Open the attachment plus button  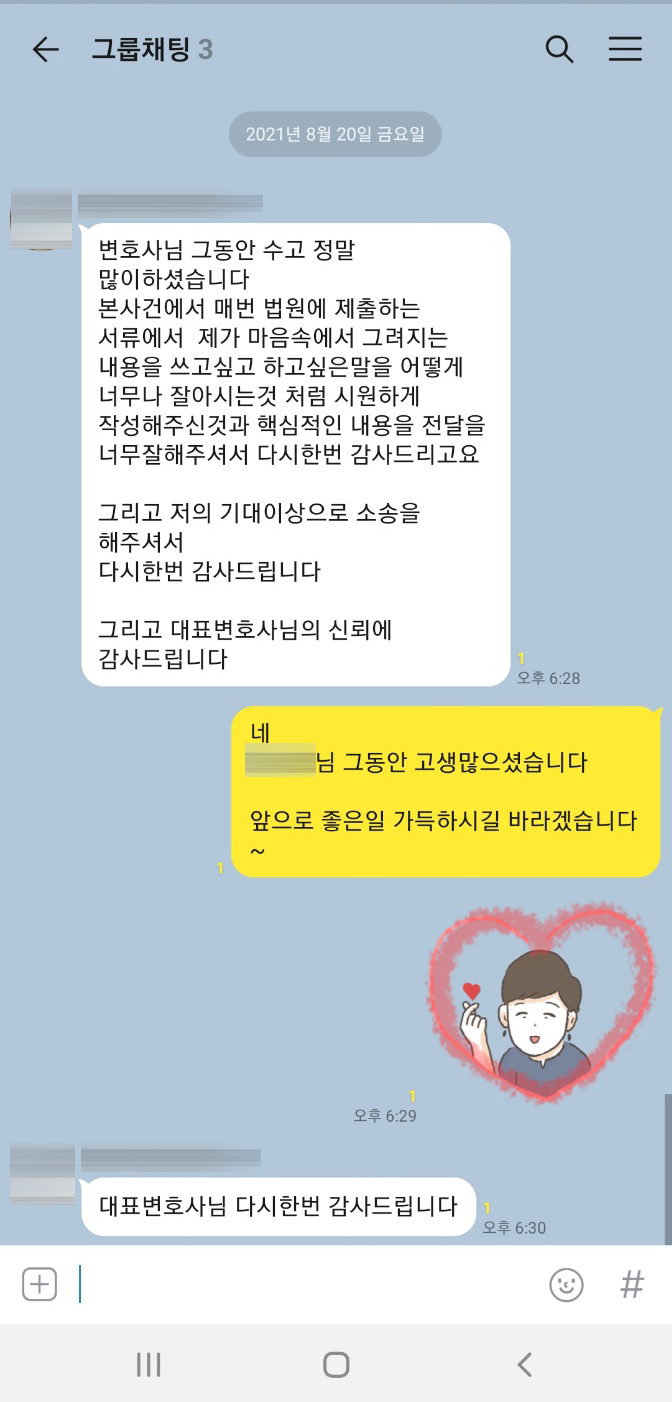(x=39, y=1284)
